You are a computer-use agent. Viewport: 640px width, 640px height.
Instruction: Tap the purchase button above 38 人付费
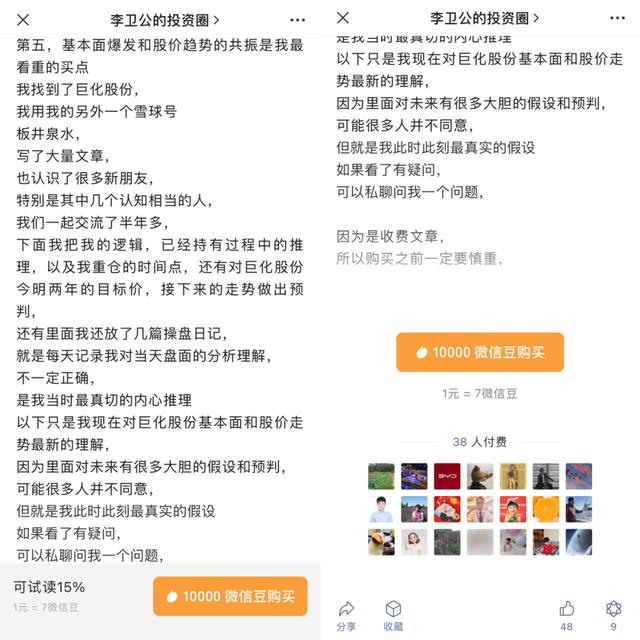(x=479, y=352)
